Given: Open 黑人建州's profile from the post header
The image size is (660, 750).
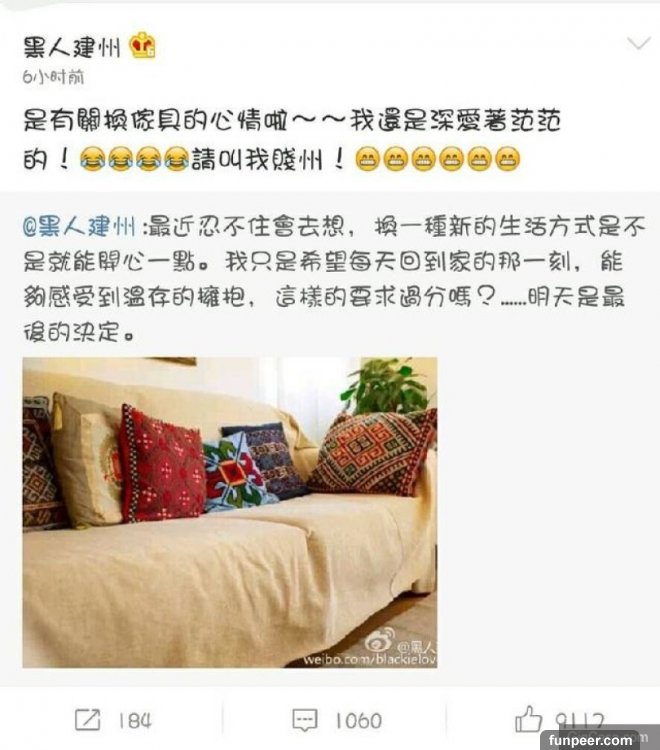Looking at the screenshot, I should (71, 45).
